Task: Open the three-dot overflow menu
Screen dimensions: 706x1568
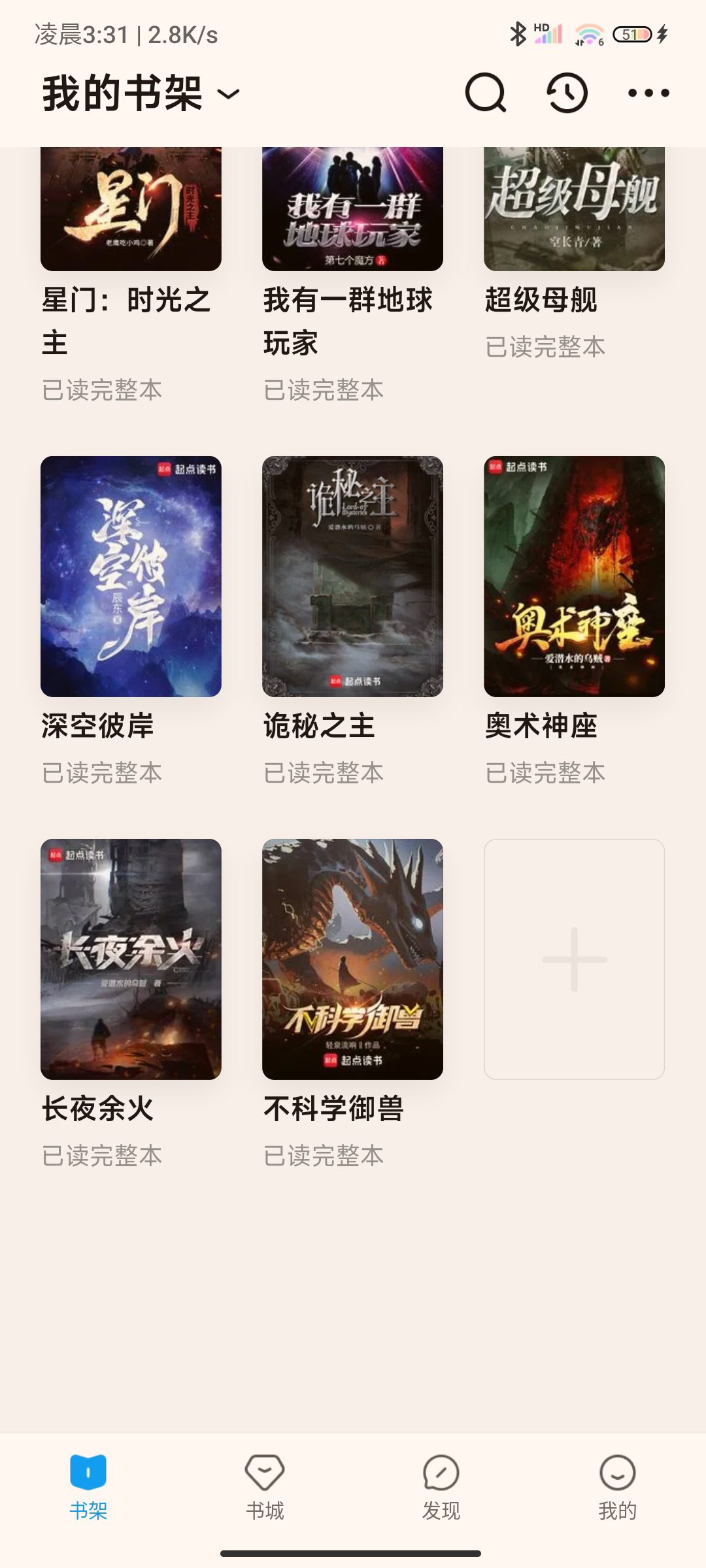Action: [648, 93]
